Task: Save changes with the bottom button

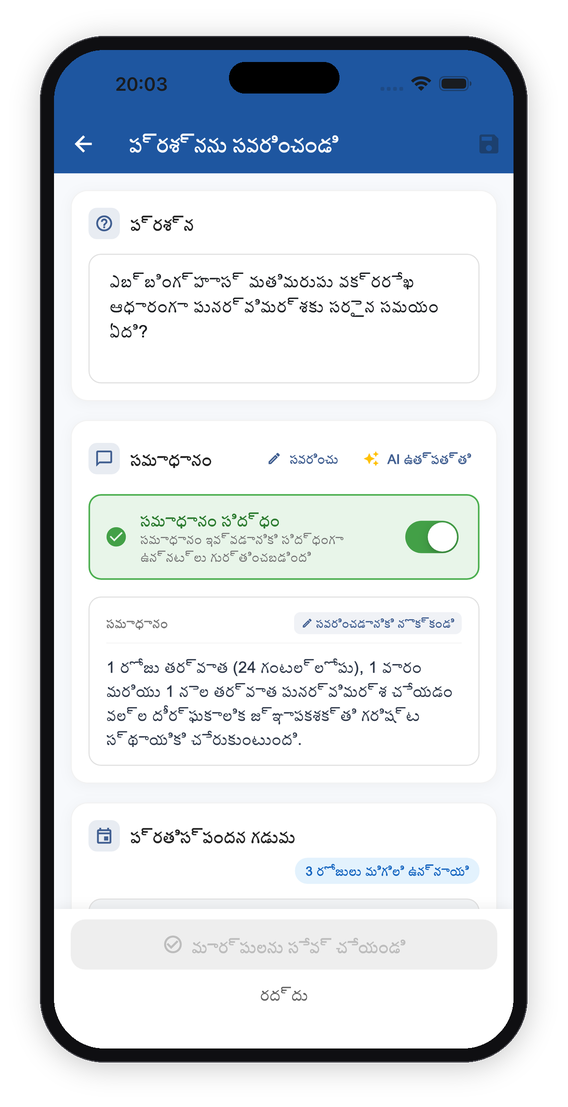Action: pos(284,945)
